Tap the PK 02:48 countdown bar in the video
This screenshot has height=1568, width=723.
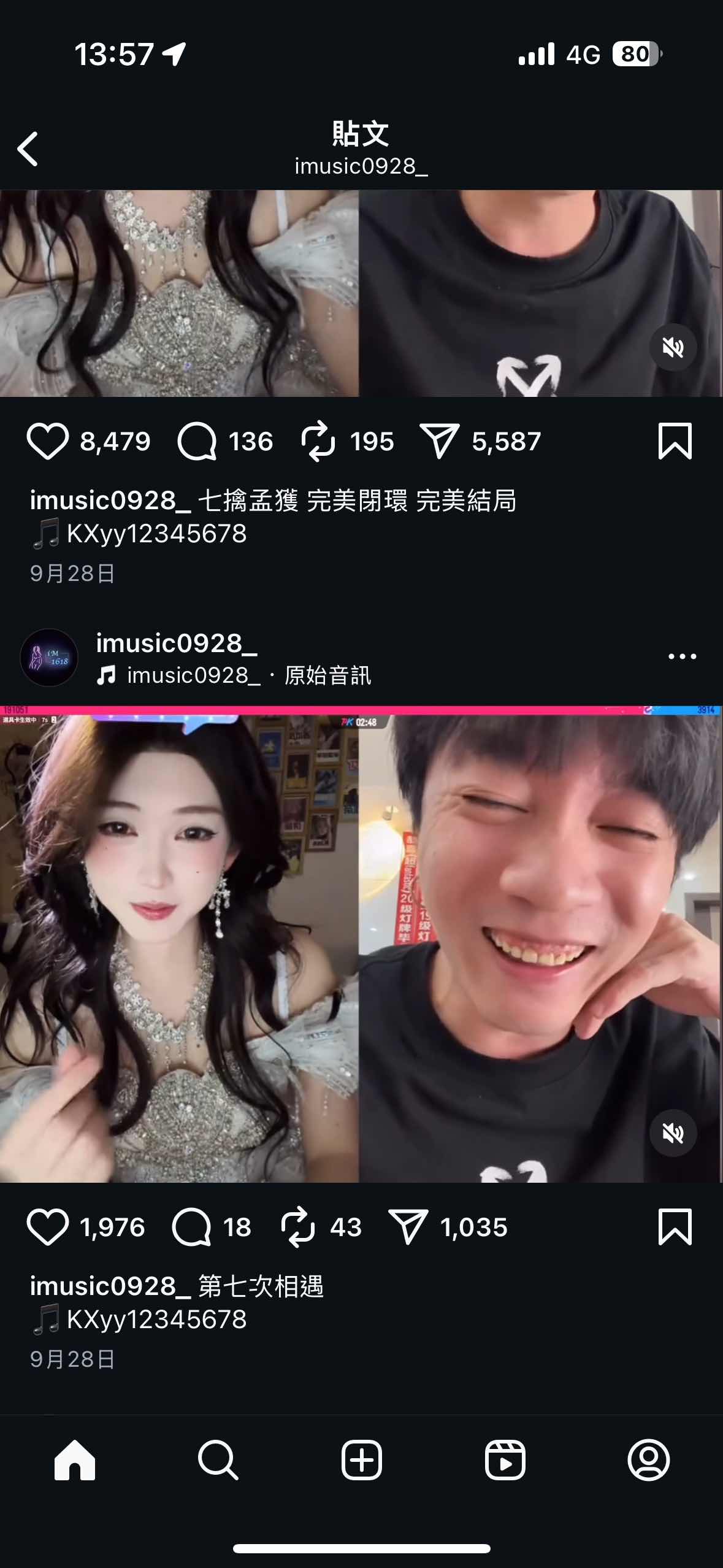click(361, 721)
